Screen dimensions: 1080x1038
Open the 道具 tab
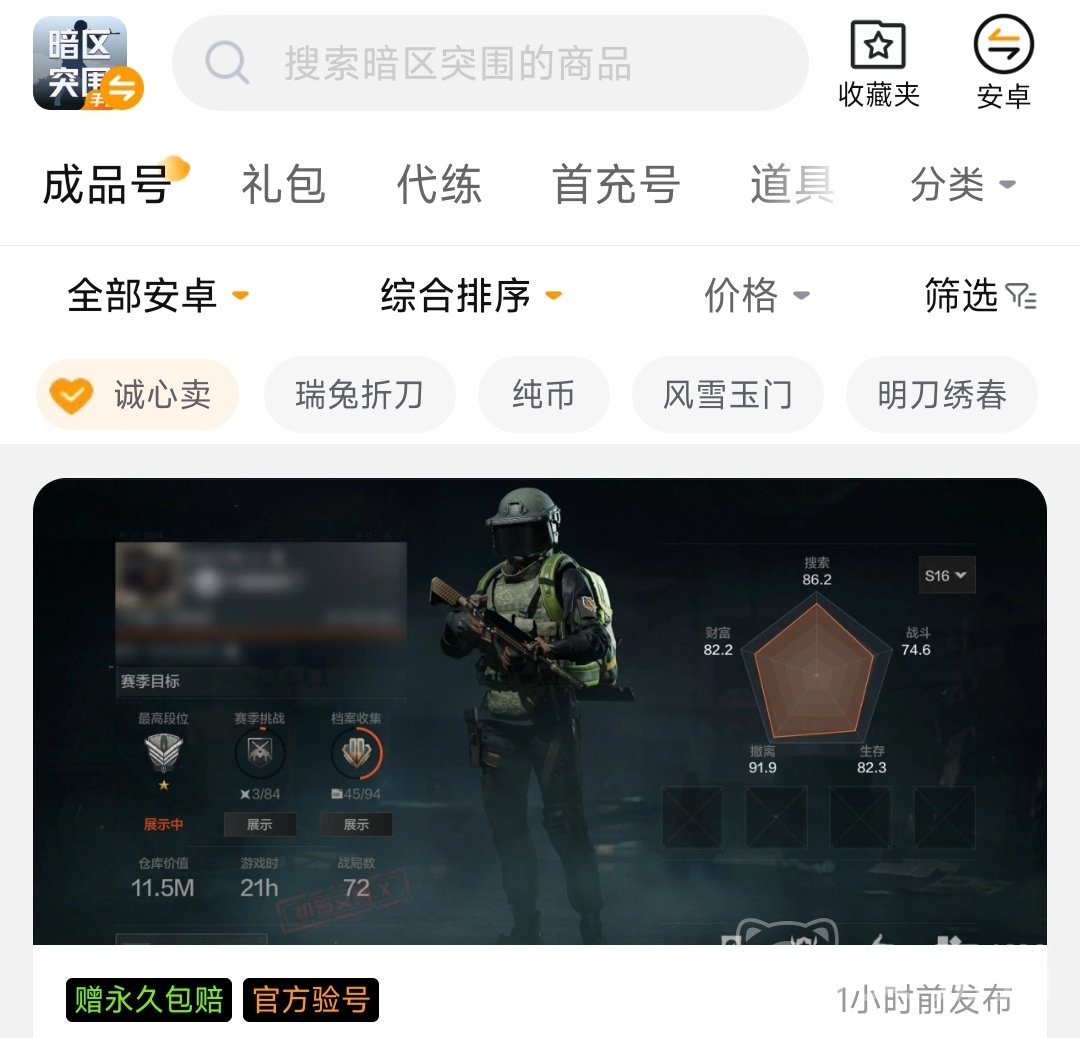click(x=792, y=185)
